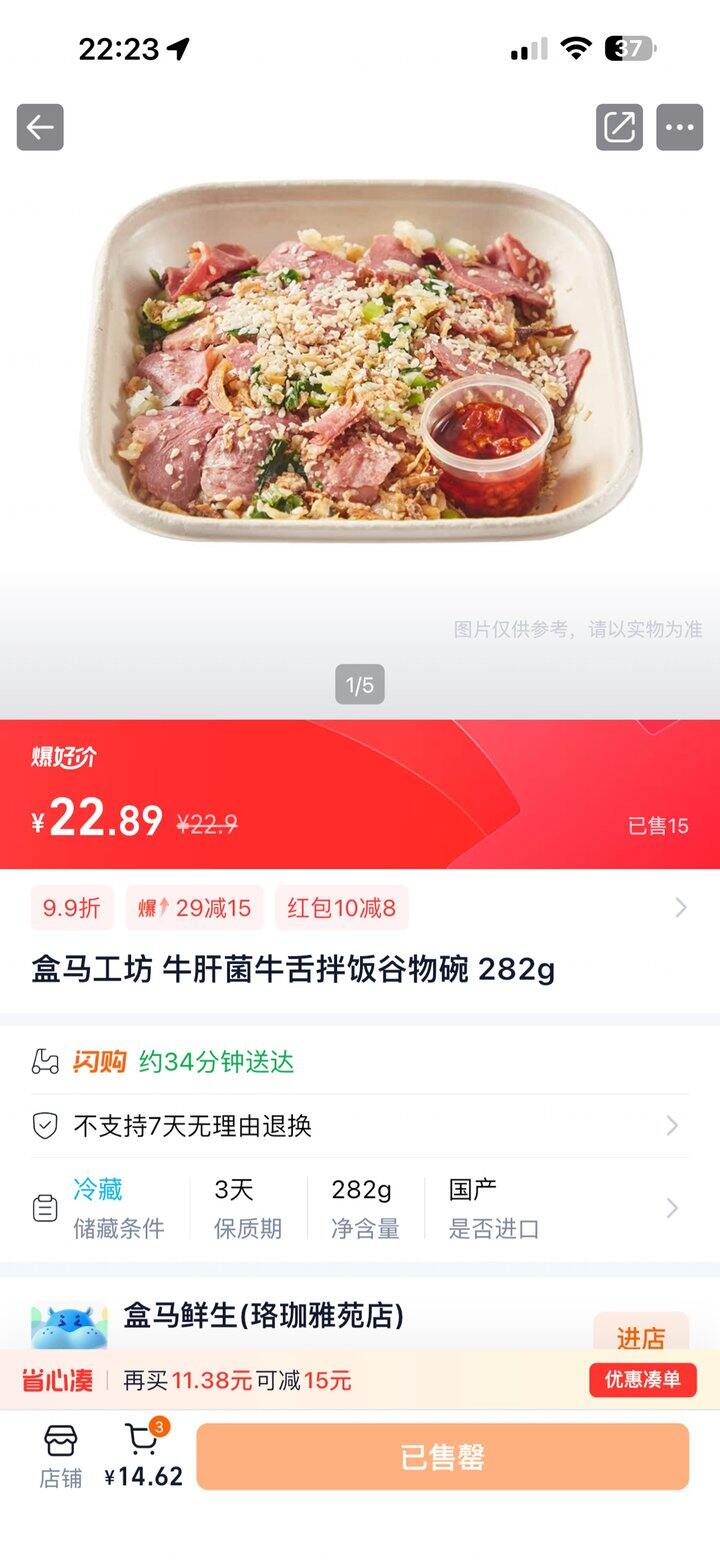Expand product specs row showing 储藏条件
The width and height of the screenshot is (720, 1560).
(673, 1207)
